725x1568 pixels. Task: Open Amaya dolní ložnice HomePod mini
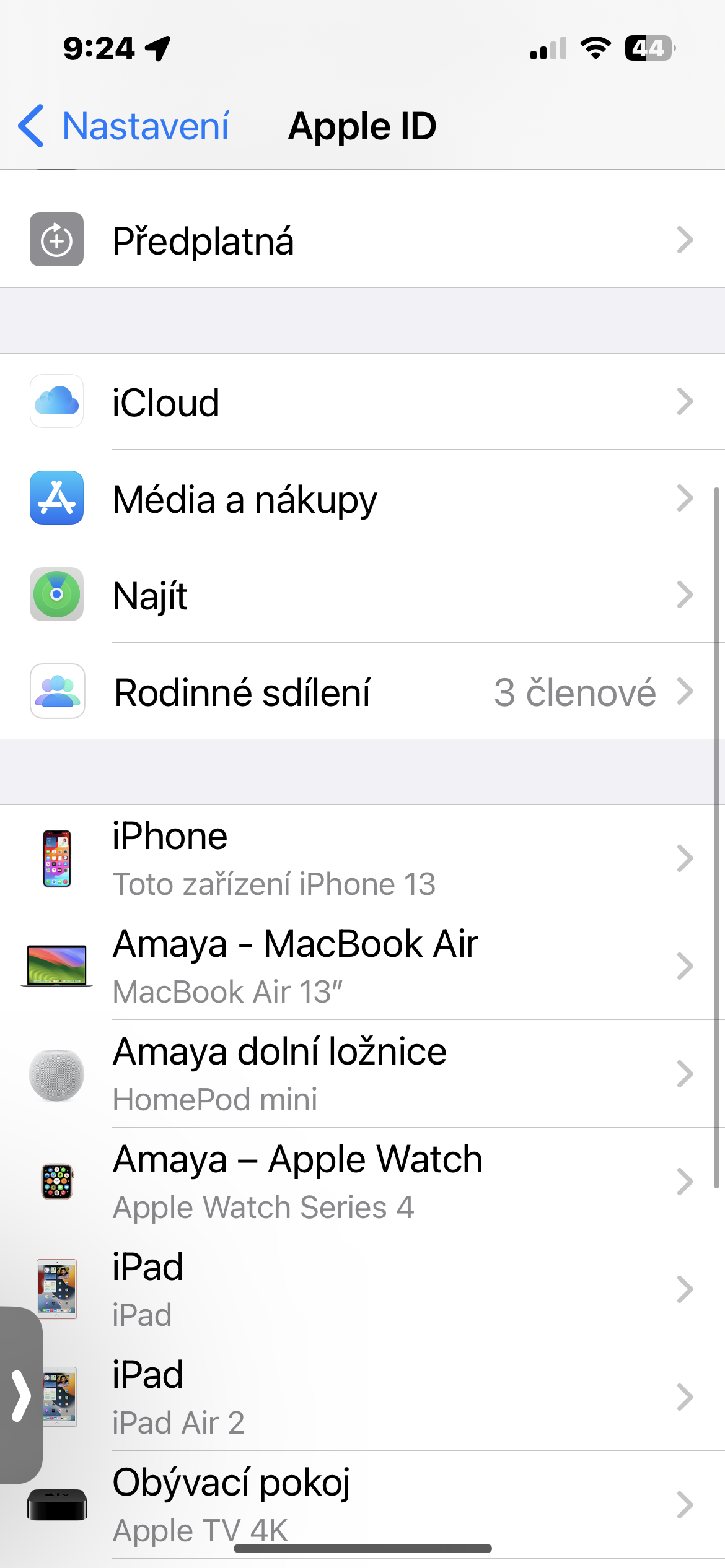[x=362, y=1074]
